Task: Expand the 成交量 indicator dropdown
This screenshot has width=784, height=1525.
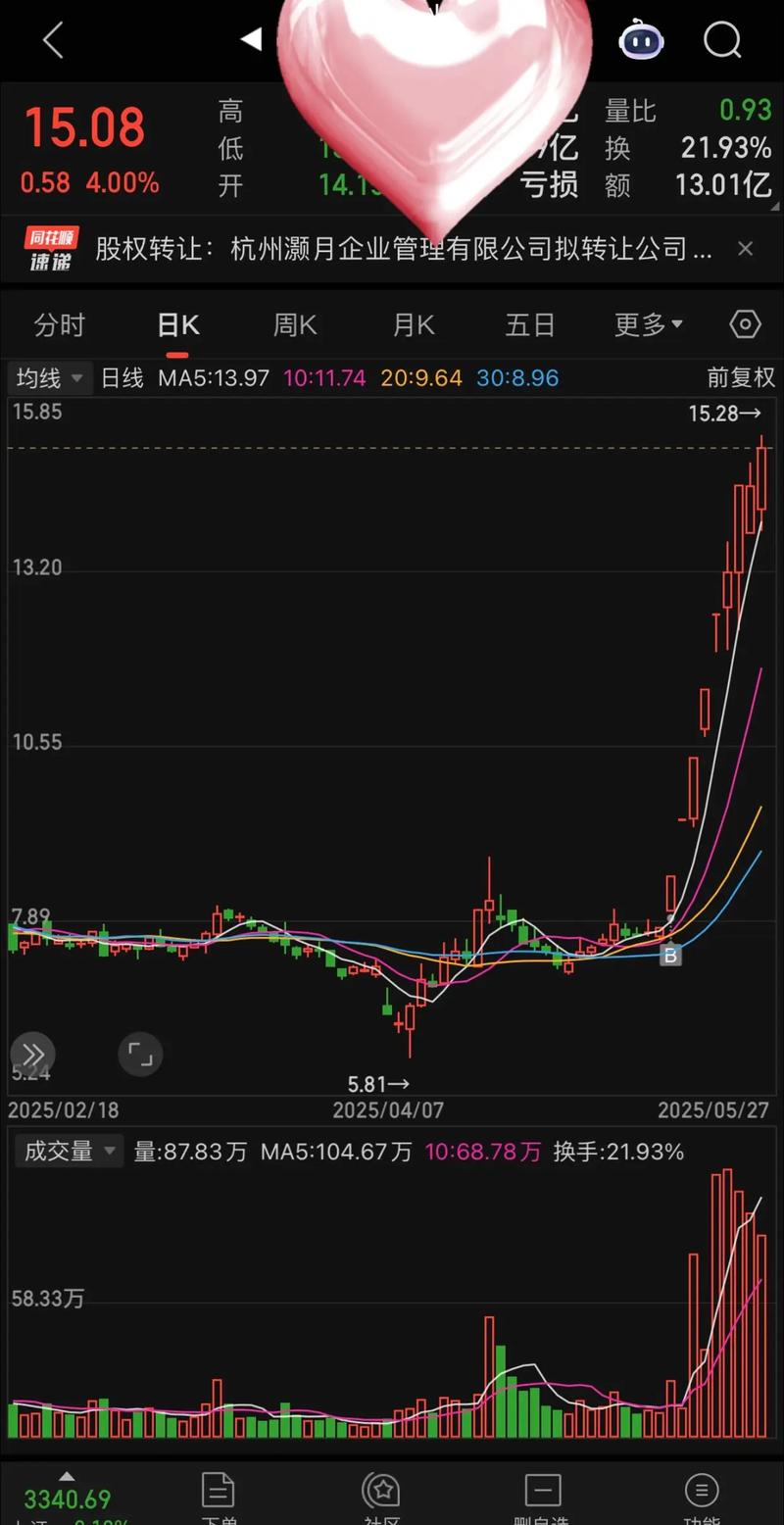Action: coord(69,1152)
